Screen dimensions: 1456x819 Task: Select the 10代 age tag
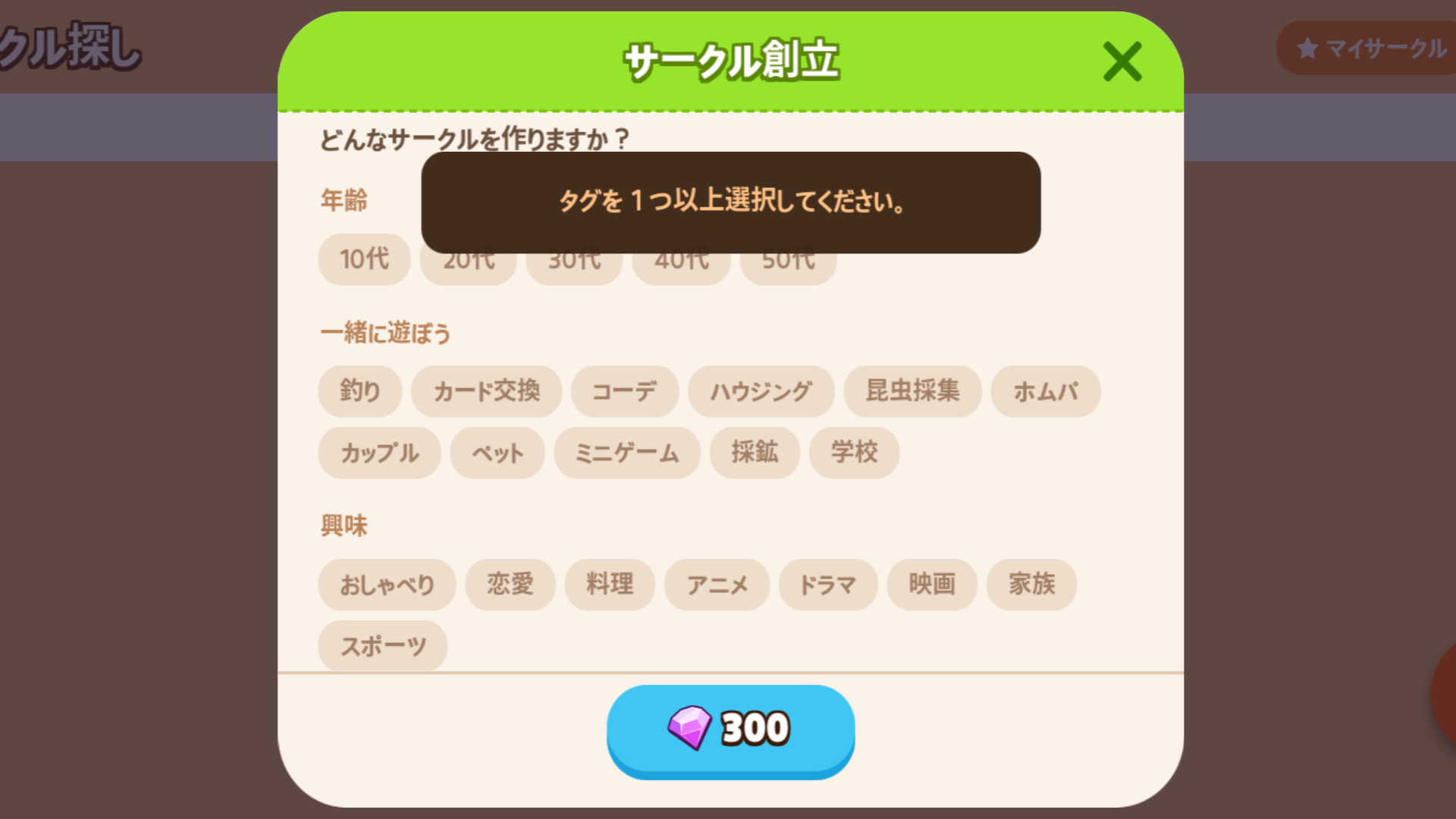(x=364, y=259)
